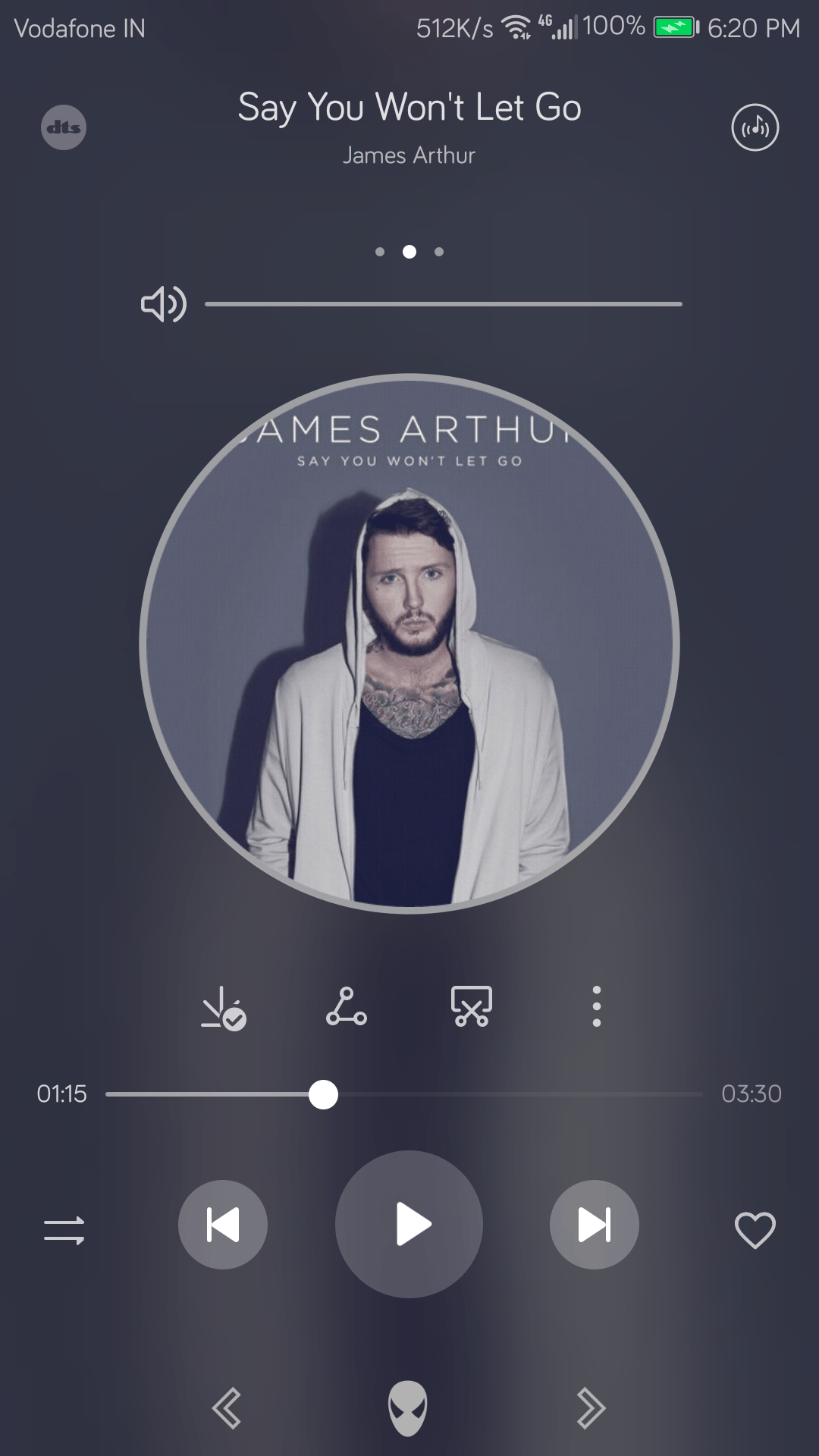Open the three-dot more options menu
This screenshot has height=1456, width=819.
coord(597,1007)
